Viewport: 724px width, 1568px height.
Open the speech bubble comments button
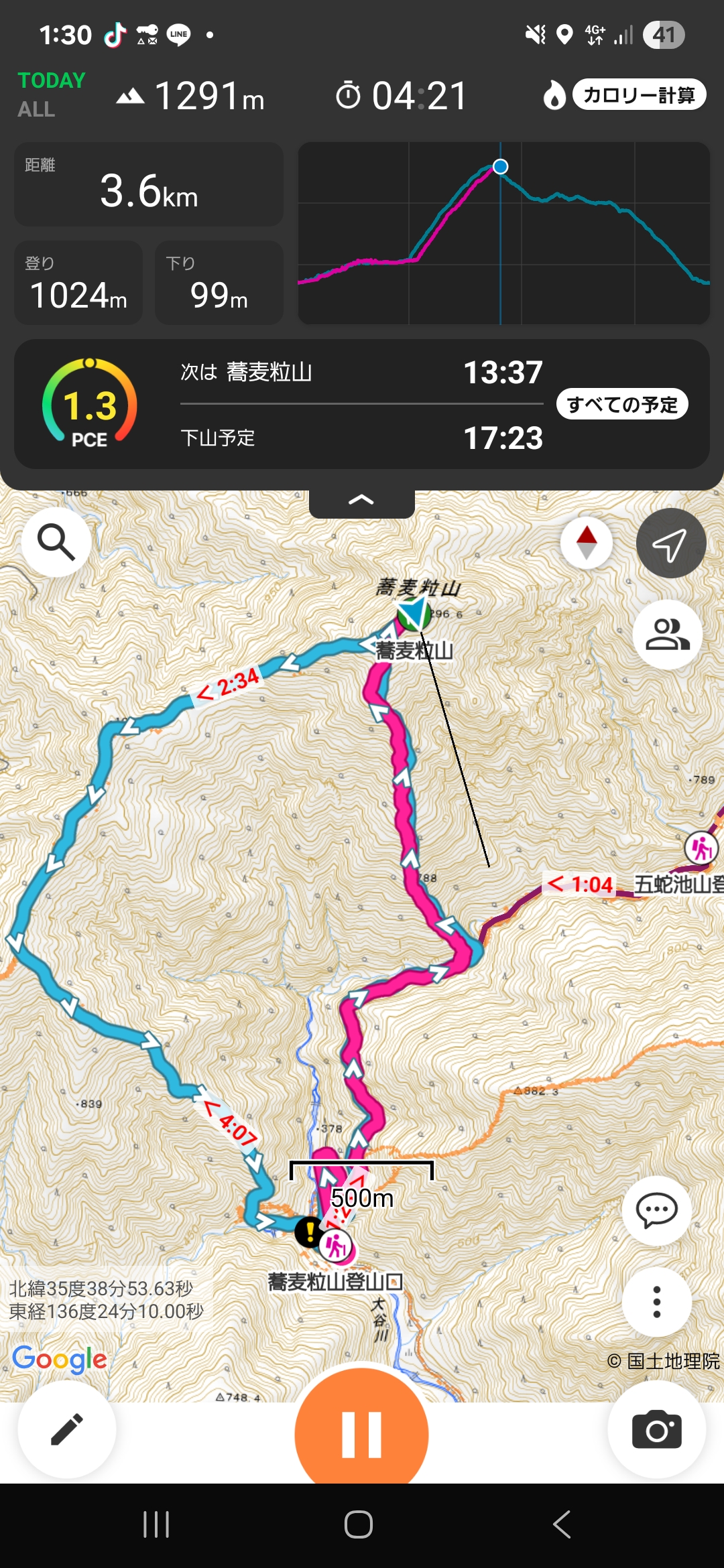656,1210
